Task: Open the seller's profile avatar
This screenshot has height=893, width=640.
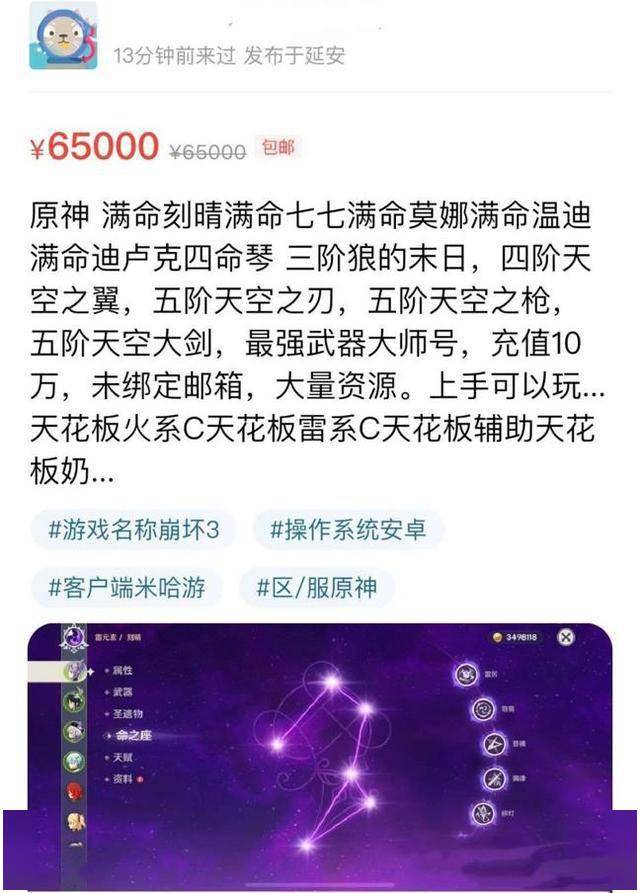Action: pyautogui.click(x=62, y=36)
